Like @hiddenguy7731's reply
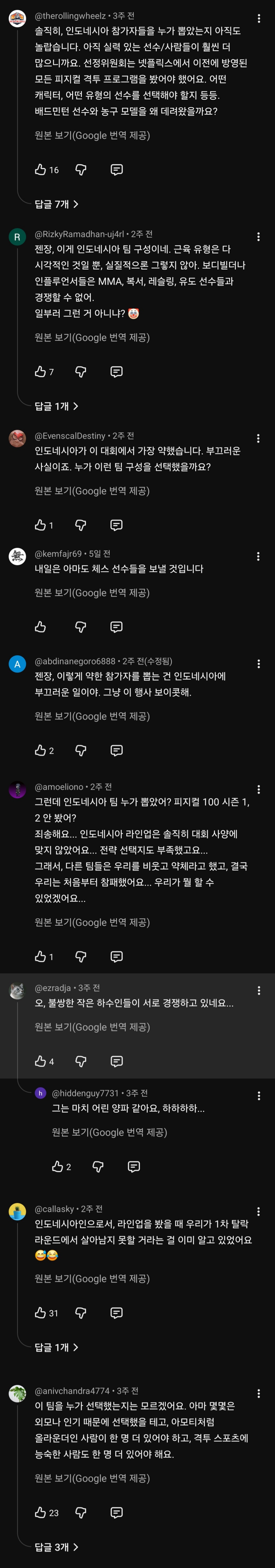 coord(58,1166)
